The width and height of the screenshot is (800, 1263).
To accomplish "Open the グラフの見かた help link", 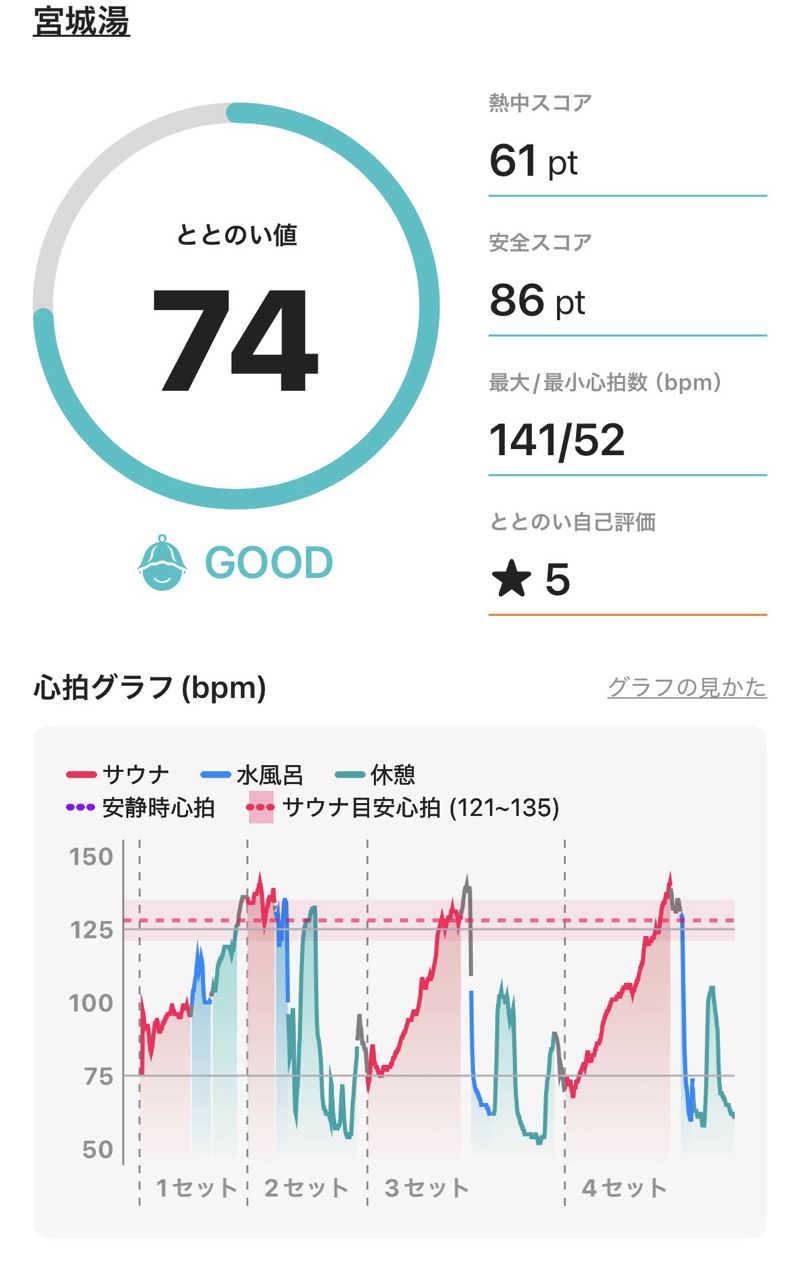I will (x=686, y=688).
